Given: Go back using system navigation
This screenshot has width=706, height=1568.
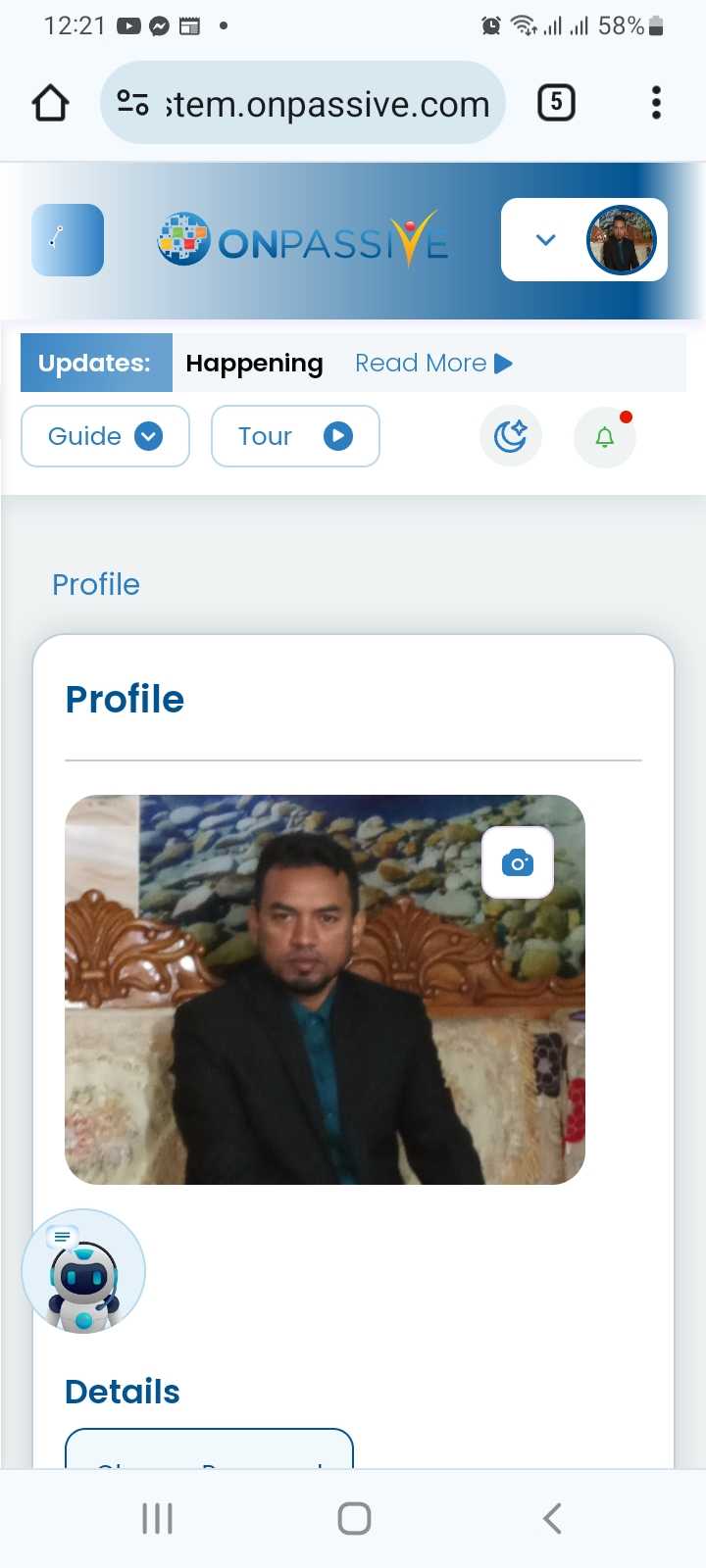Looking at the screenshot, I should click(552, 1518).
